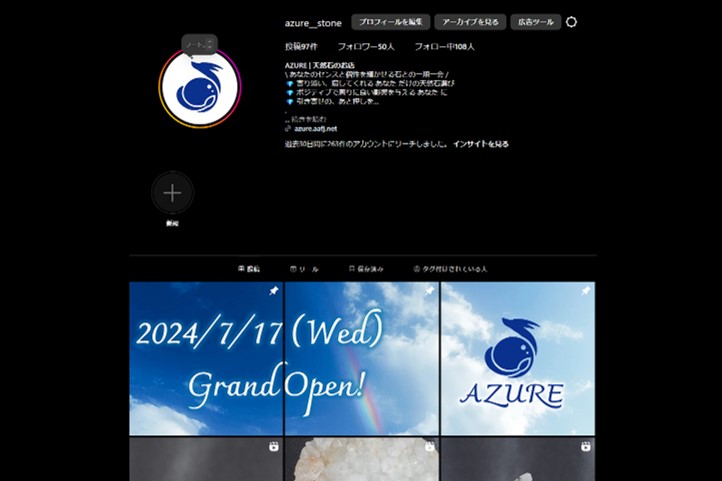This screenshot has width=722, height=481.
Task: Tap インサイトを見る (View insights)
Action: 480,144
